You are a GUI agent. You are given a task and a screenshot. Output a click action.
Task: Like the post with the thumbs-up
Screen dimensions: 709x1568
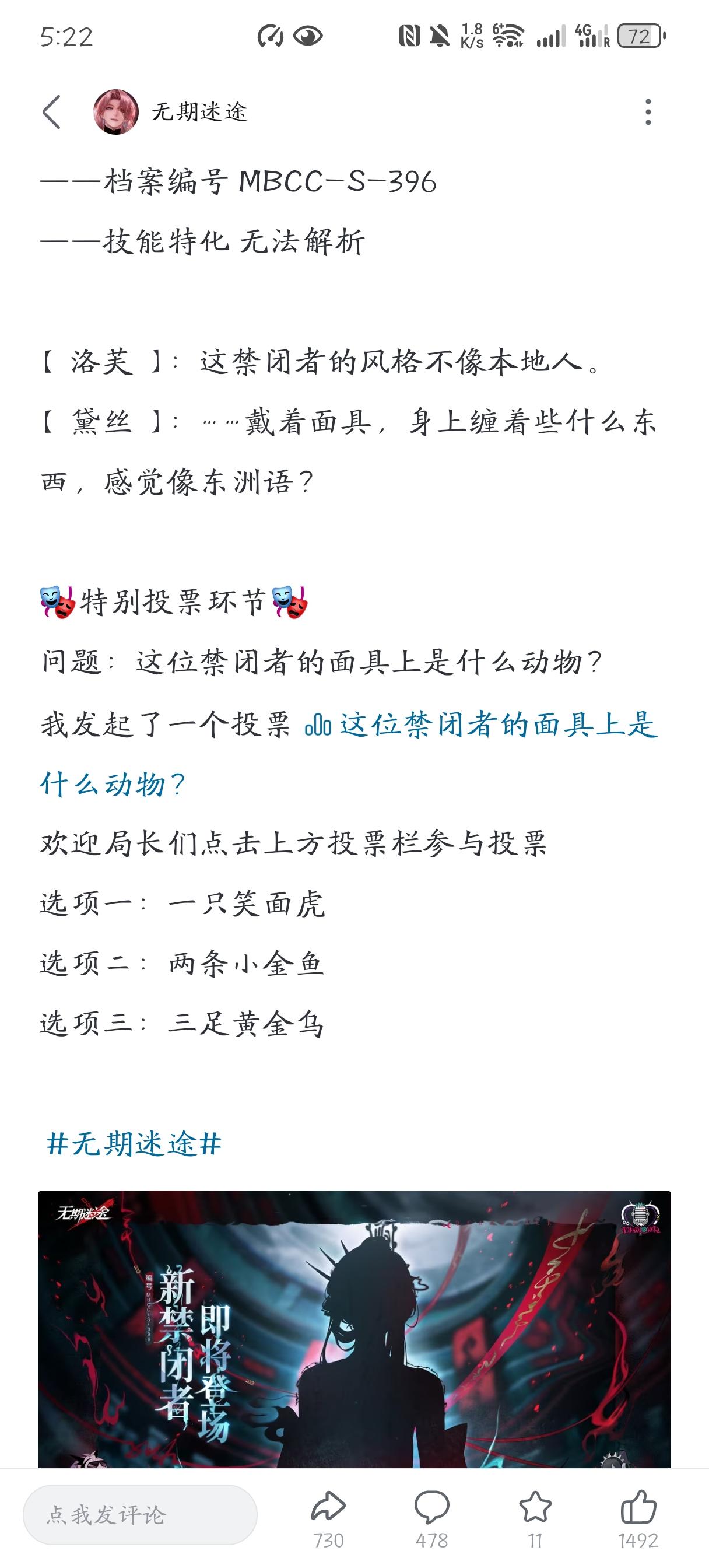click(638, 1520)
